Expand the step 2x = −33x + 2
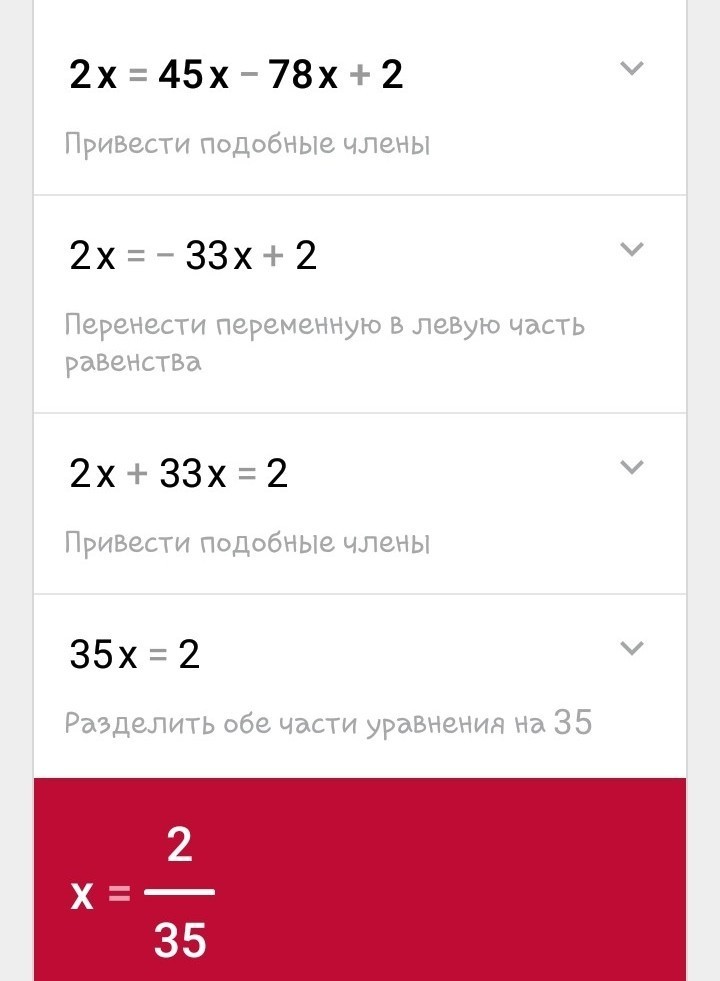This screenshot has width=720, height=981. click(631, 249)
